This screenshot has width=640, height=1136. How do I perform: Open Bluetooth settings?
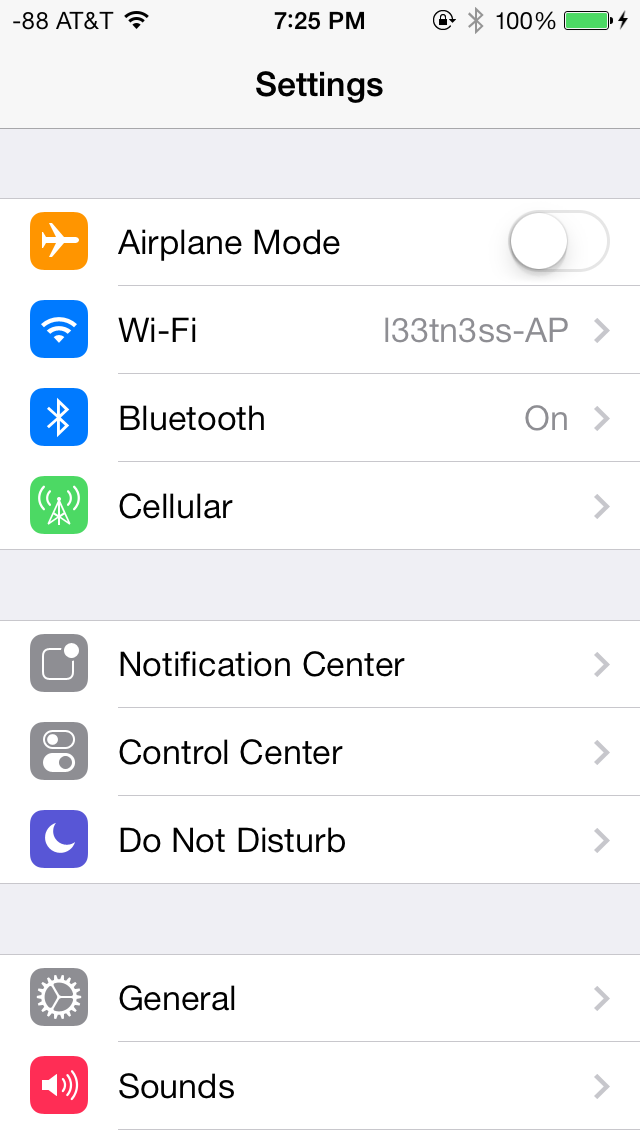point(320,418)
